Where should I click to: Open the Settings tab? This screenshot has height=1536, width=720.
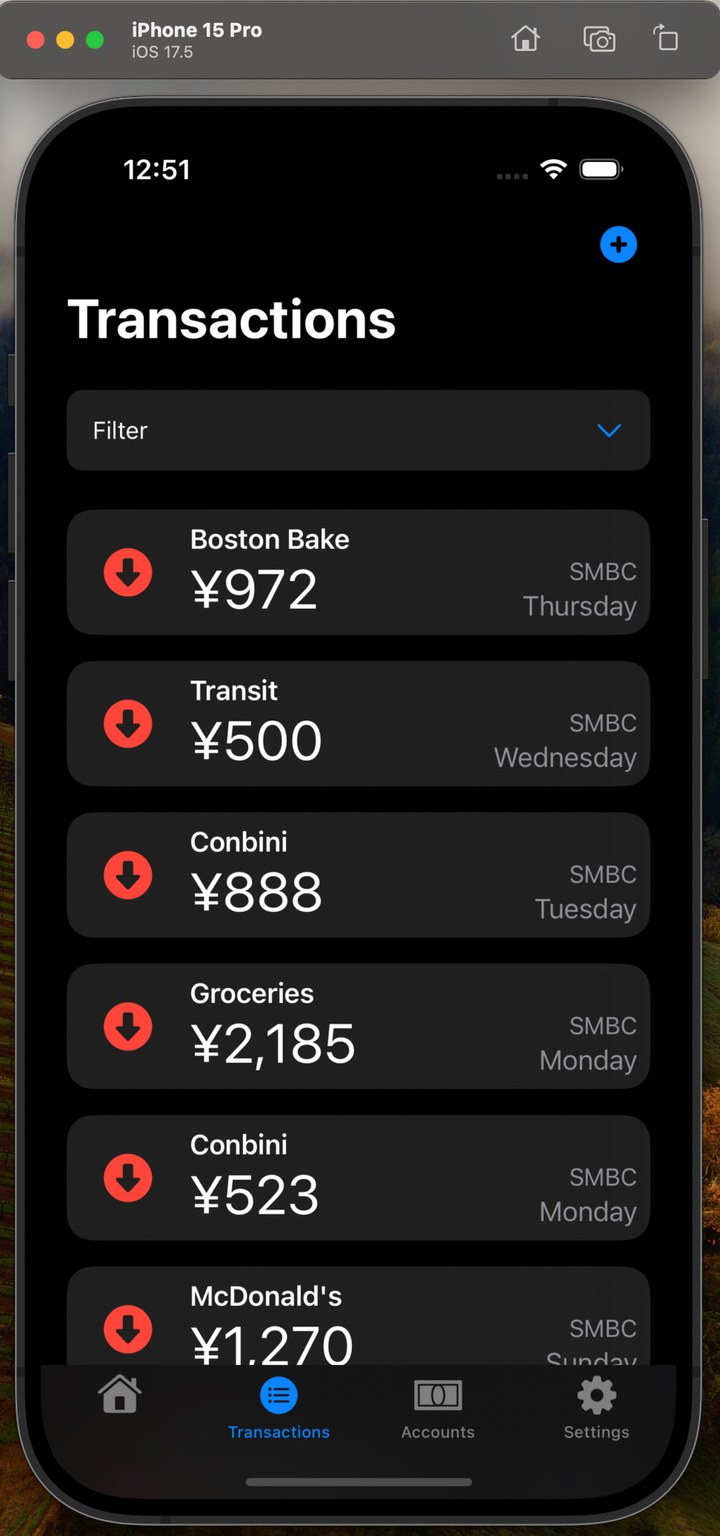[596, 1406]
